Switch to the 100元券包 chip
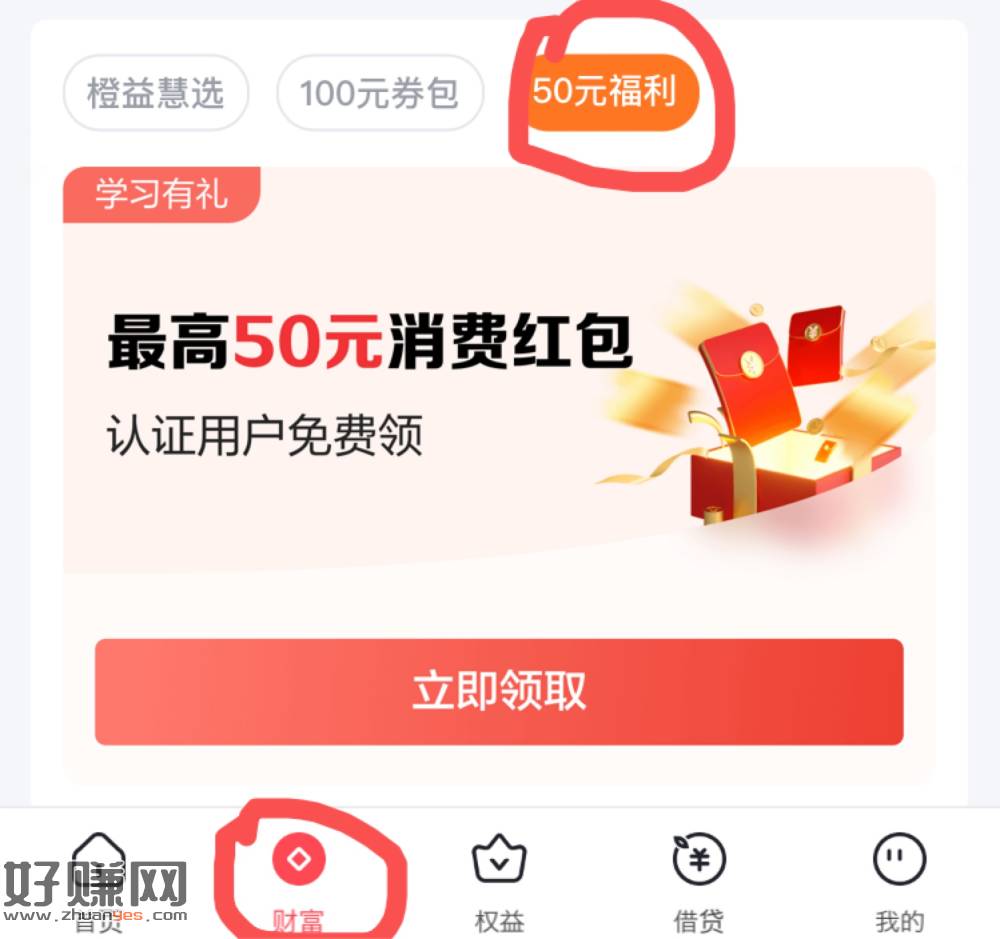 pyautogui.click(x=380, y=94)
